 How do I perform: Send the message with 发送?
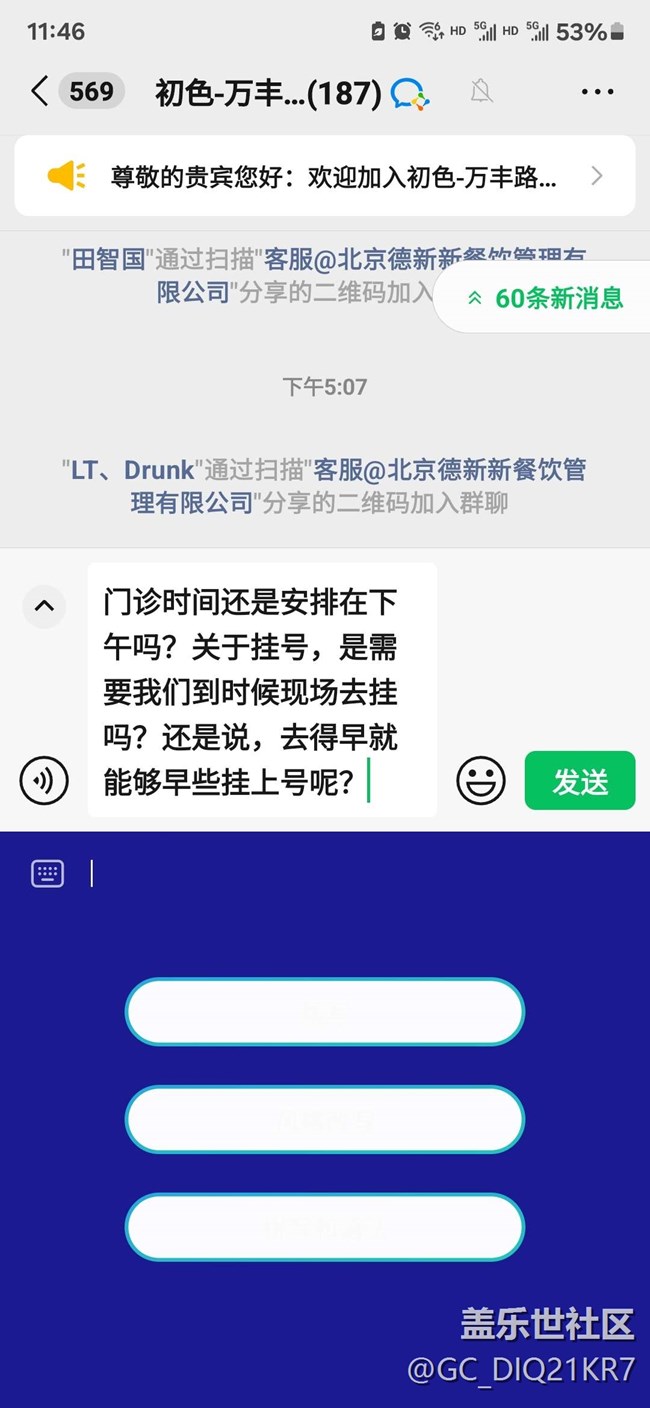coord(580,780)
